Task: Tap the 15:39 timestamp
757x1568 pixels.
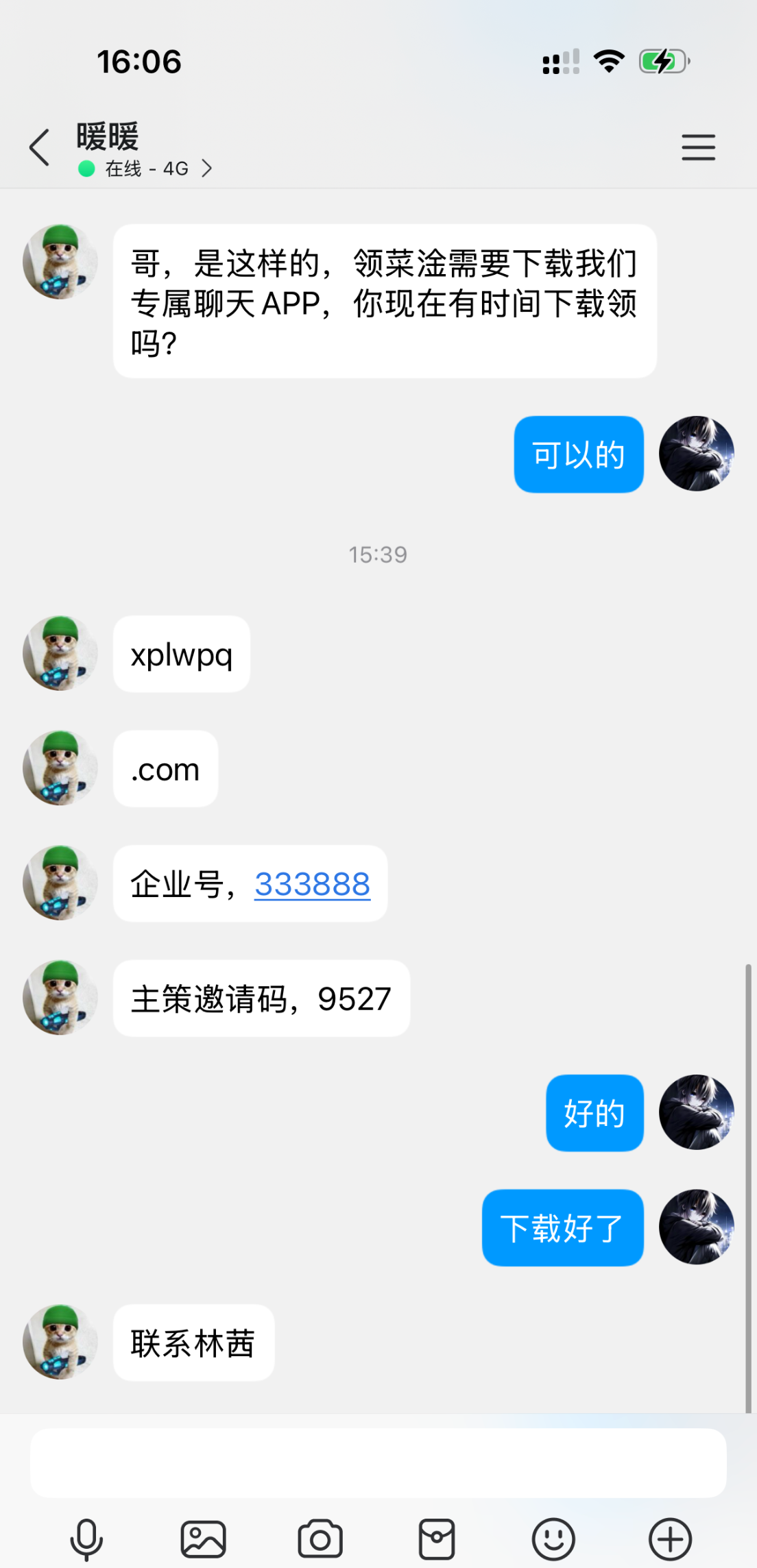Action: 378,554
